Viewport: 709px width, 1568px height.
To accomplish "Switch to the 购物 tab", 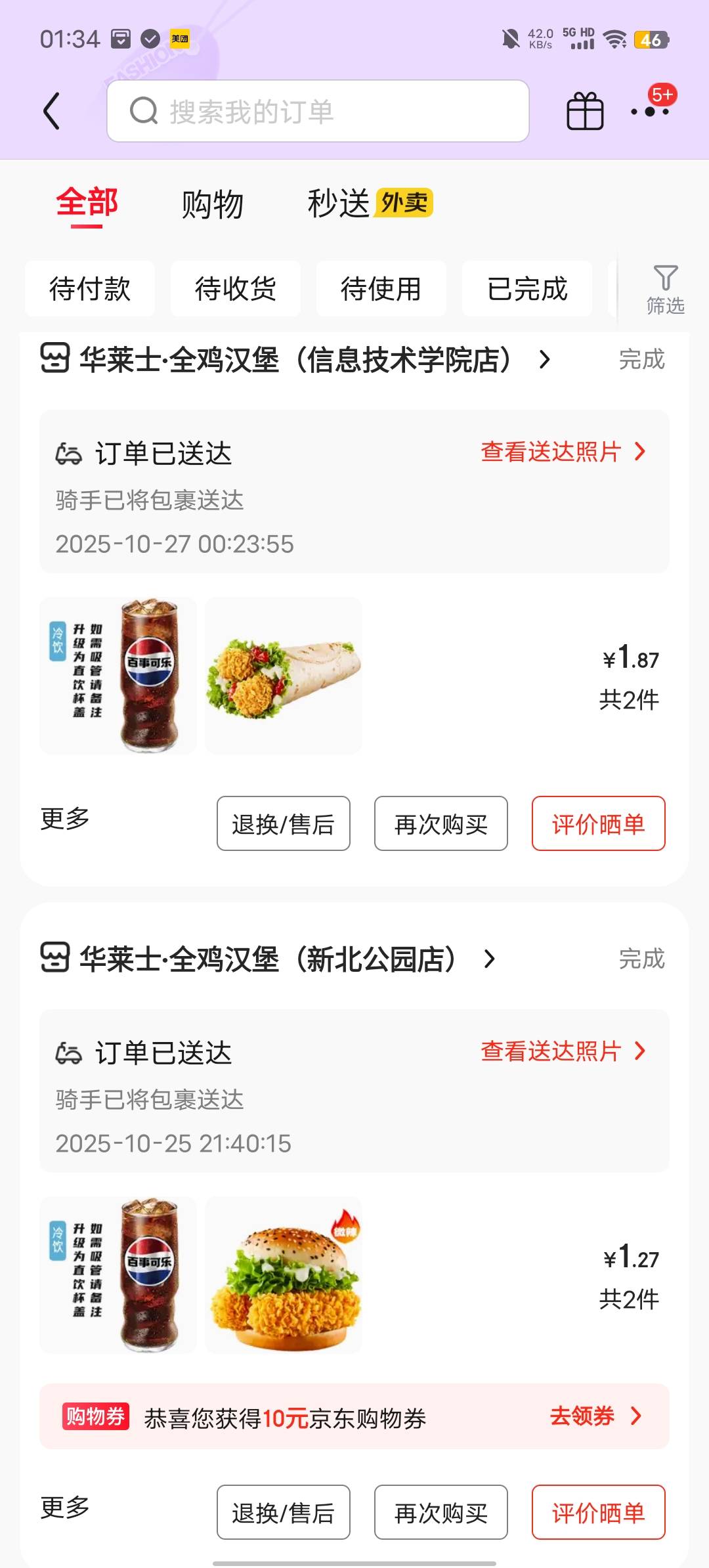I will [x=212, y=204].
